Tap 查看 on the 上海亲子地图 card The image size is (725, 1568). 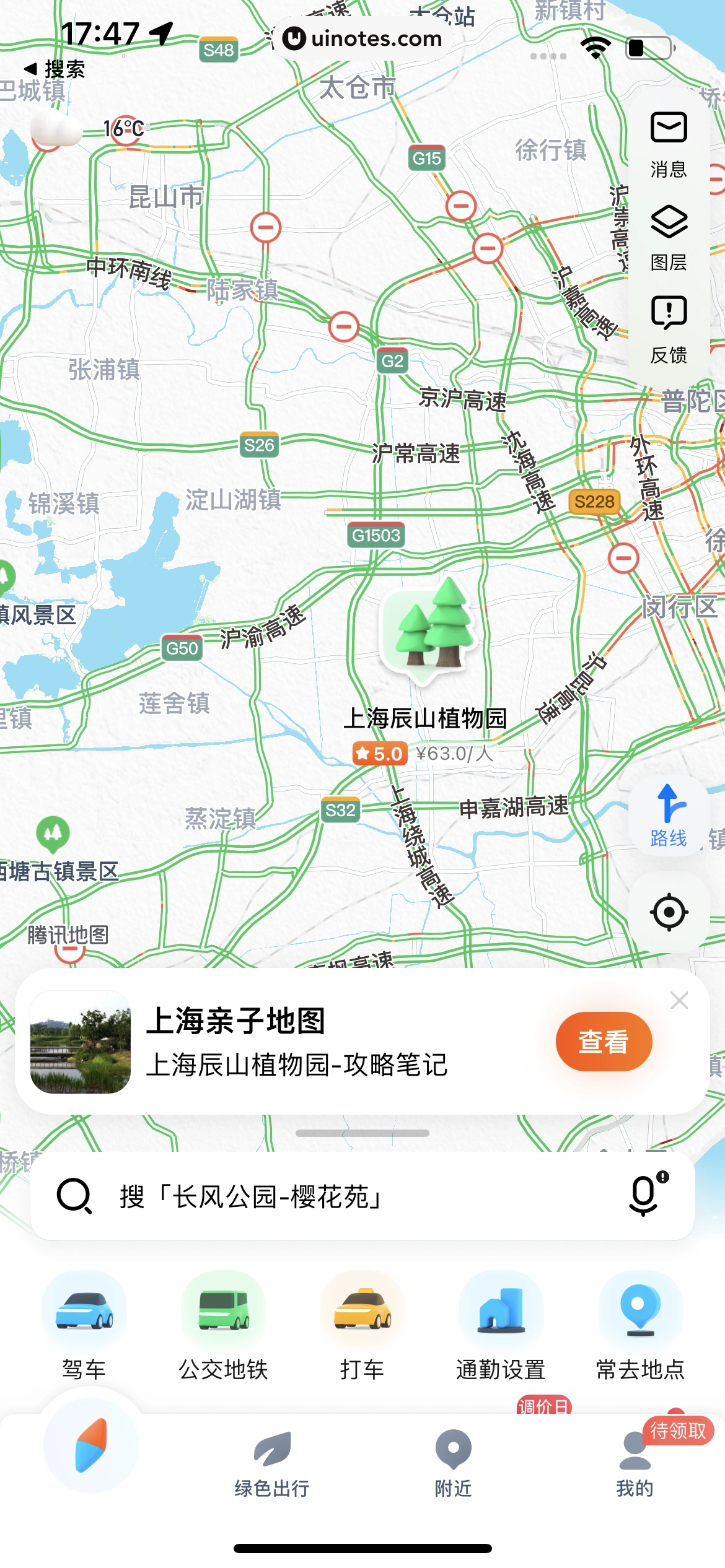coord(603,1041)
